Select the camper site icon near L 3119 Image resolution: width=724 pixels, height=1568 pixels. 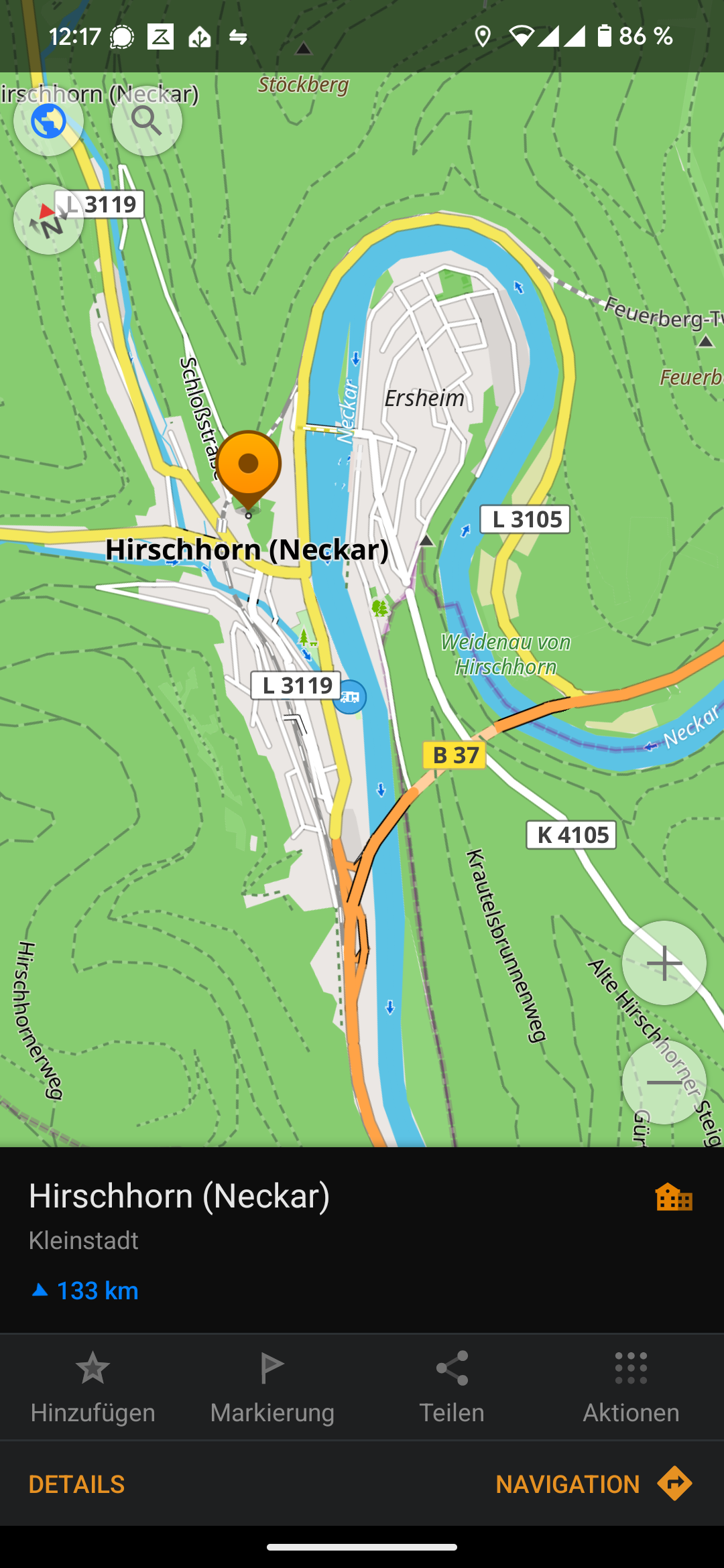click(349, 697)
